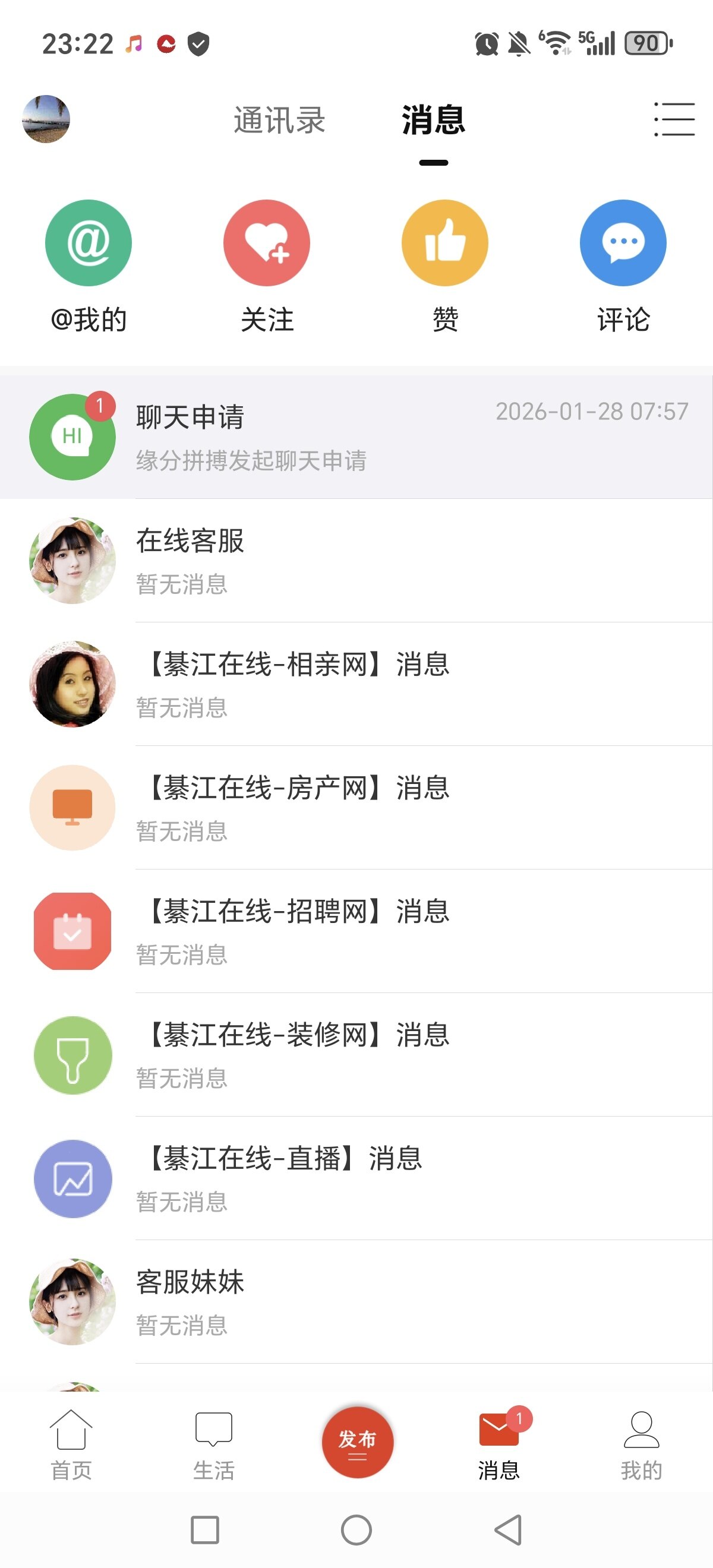Open 【綦江在线-招聘网】消息

click(356, 931)
